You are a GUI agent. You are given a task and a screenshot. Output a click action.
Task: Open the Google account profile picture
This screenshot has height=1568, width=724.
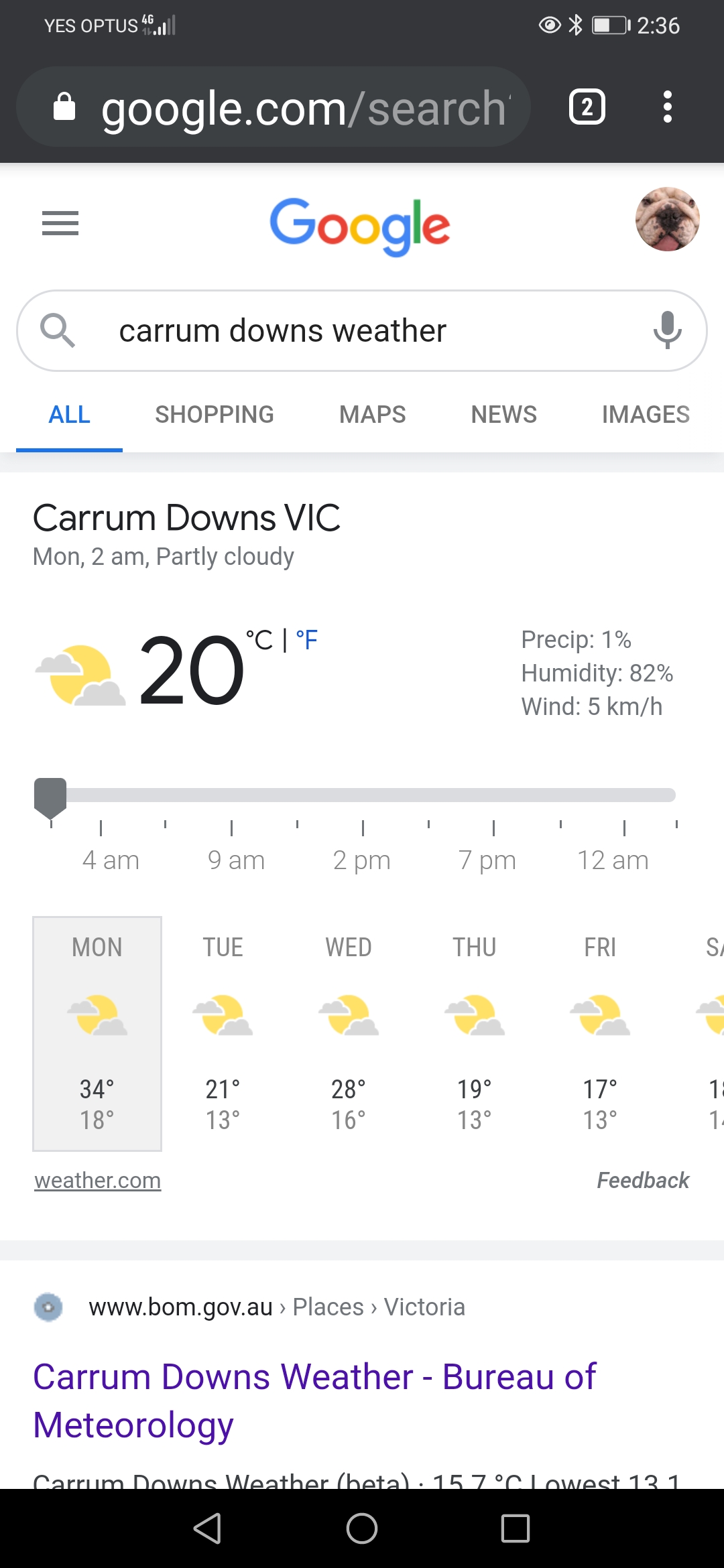(x=667, y=219)
